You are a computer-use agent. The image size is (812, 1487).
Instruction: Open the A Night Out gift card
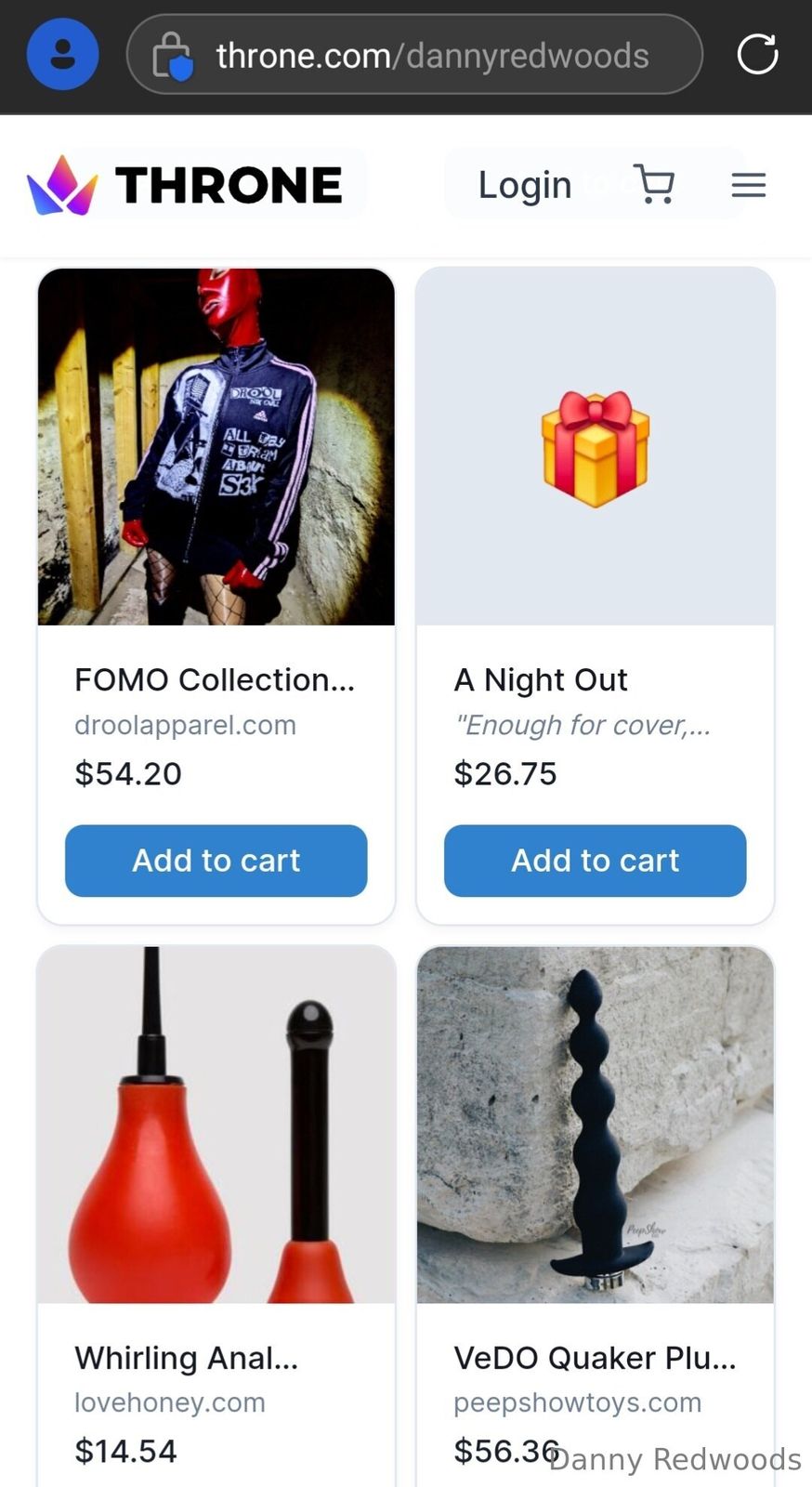pyautogui.click(x=595, y=448)
